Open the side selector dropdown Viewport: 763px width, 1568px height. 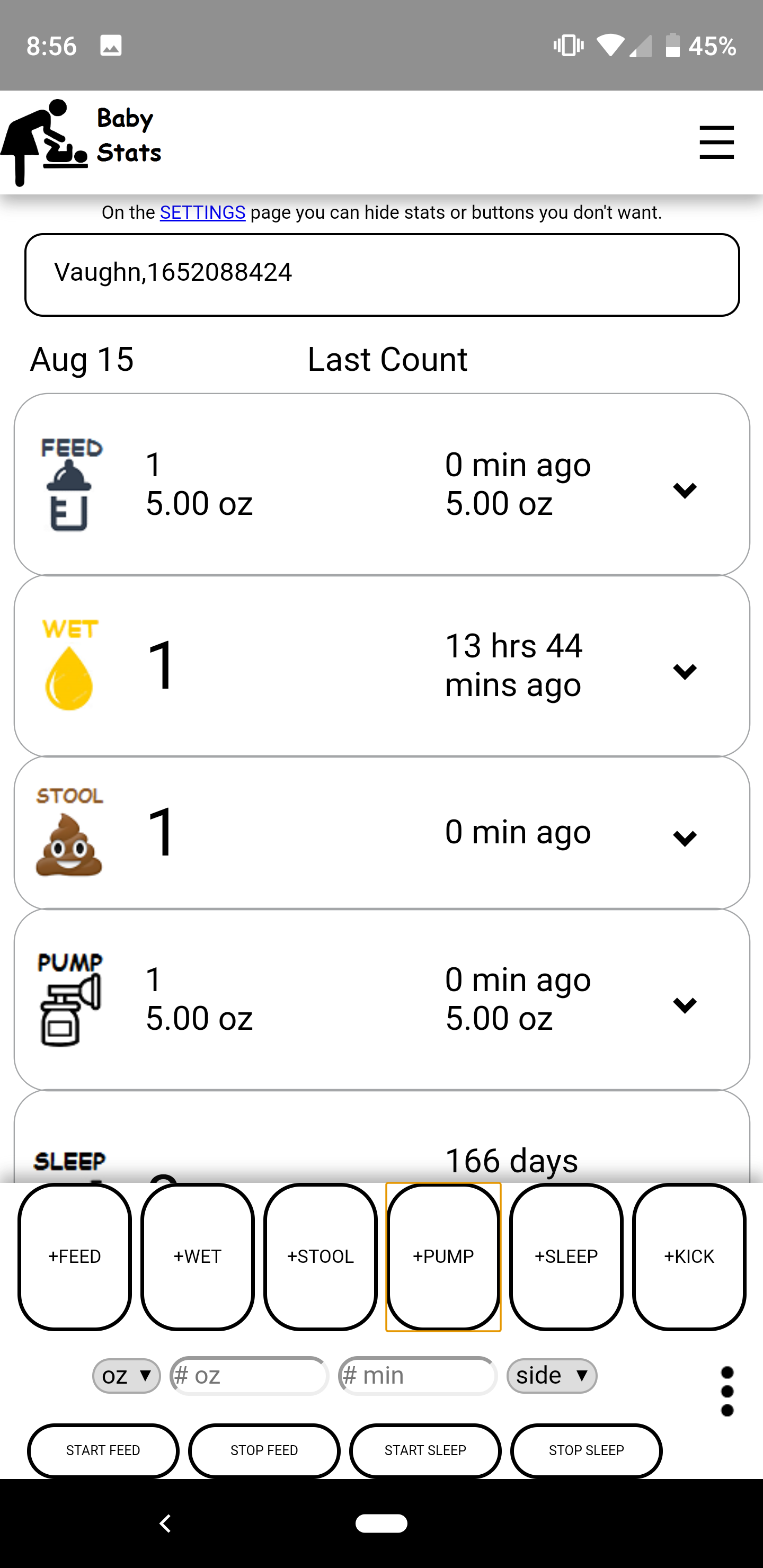[552, 1376]
